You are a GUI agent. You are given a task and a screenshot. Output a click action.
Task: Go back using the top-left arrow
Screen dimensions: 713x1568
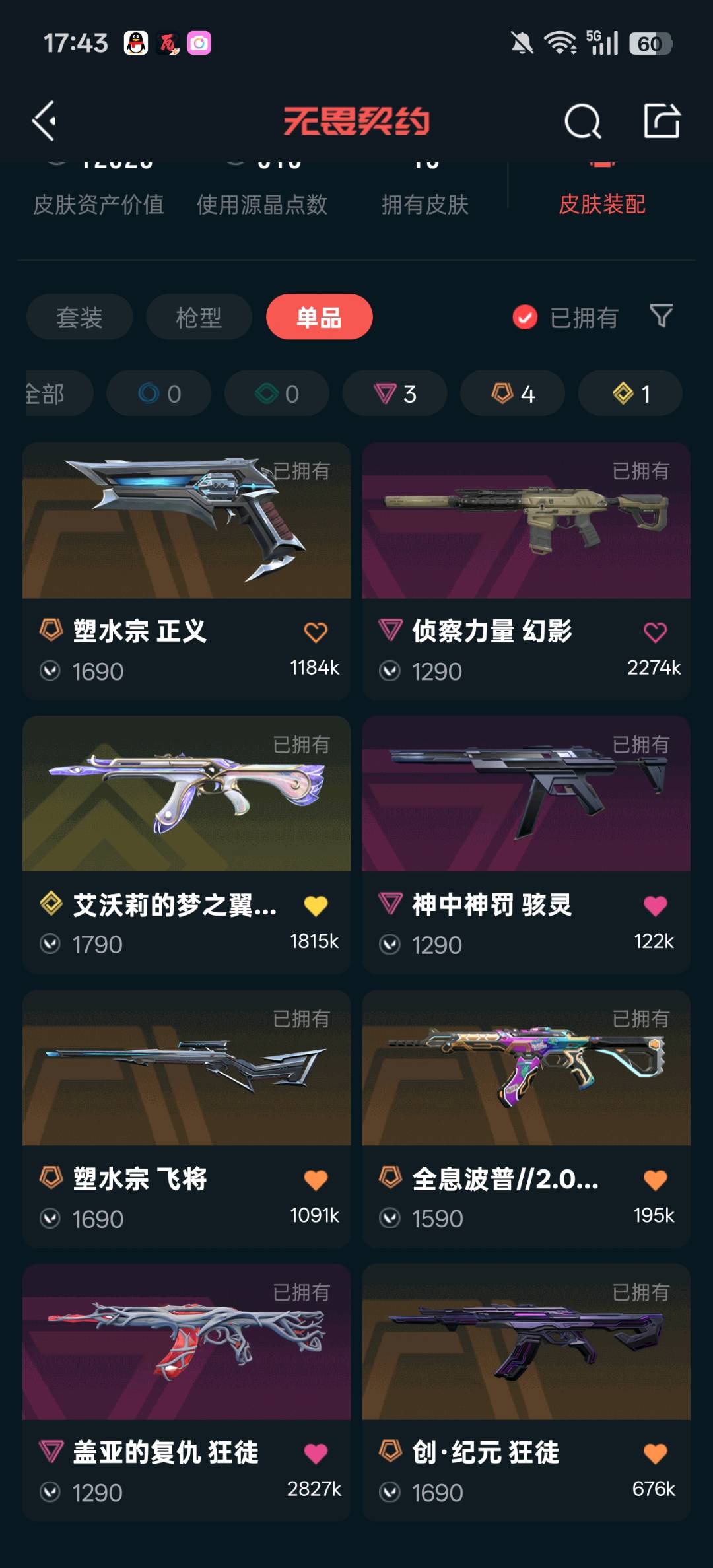pyautogui.click(x=44, y=121)
